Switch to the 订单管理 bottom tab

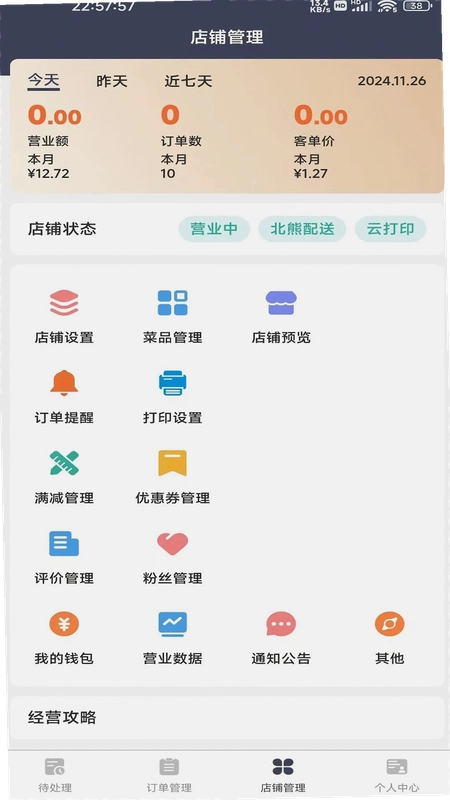coord(169,775)
